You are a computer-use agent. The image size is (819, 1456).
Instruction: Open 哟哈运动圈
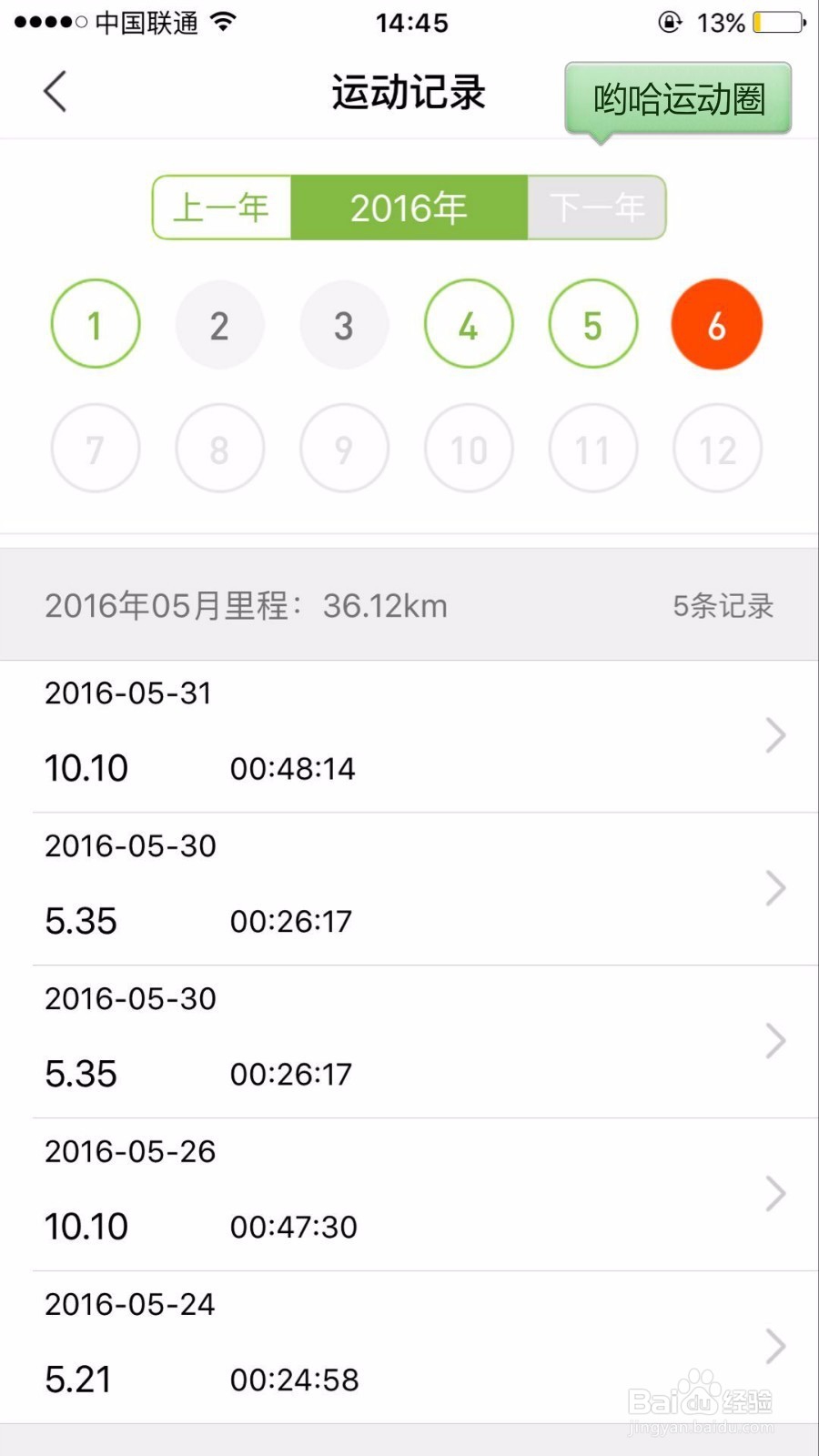678,98
